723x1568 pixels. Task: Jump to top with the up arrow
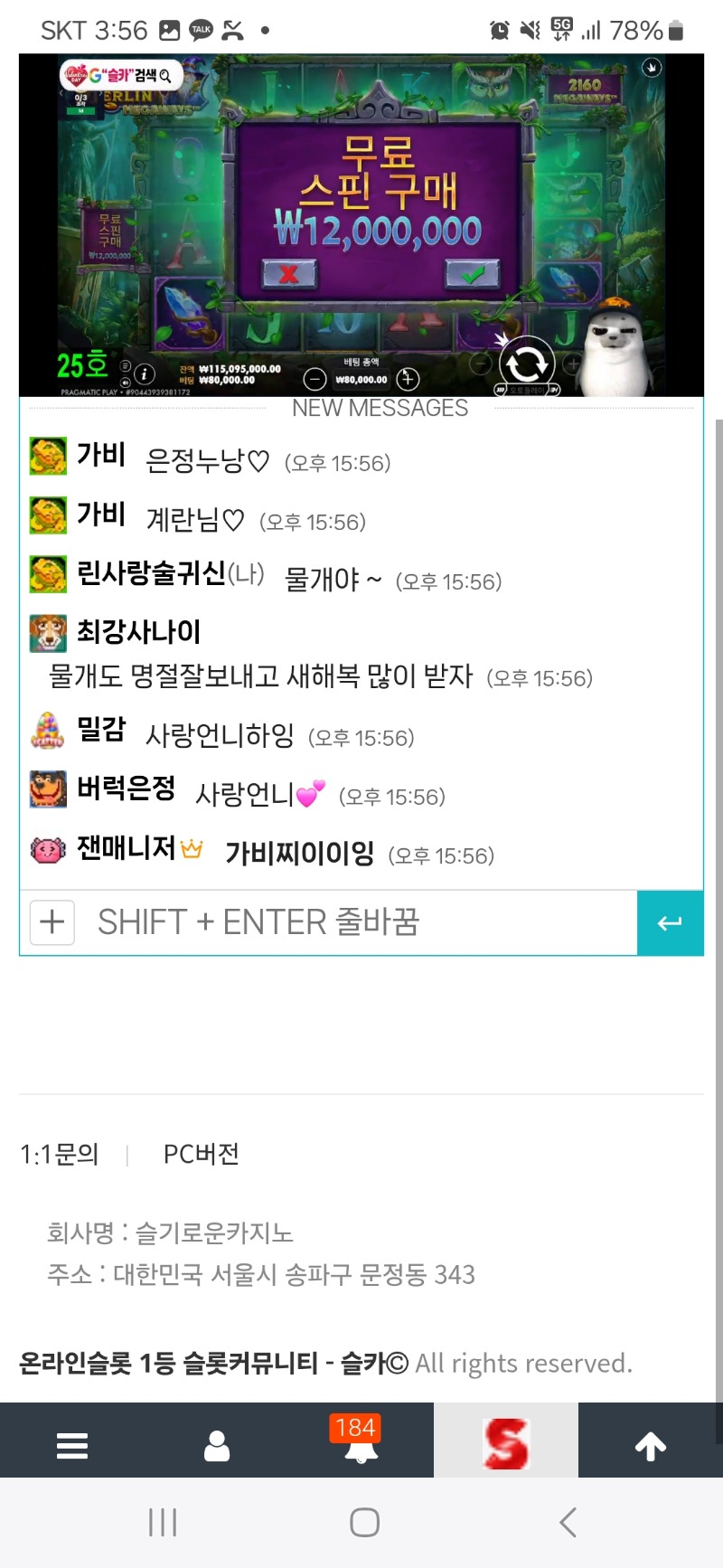tap(651, 1445)
